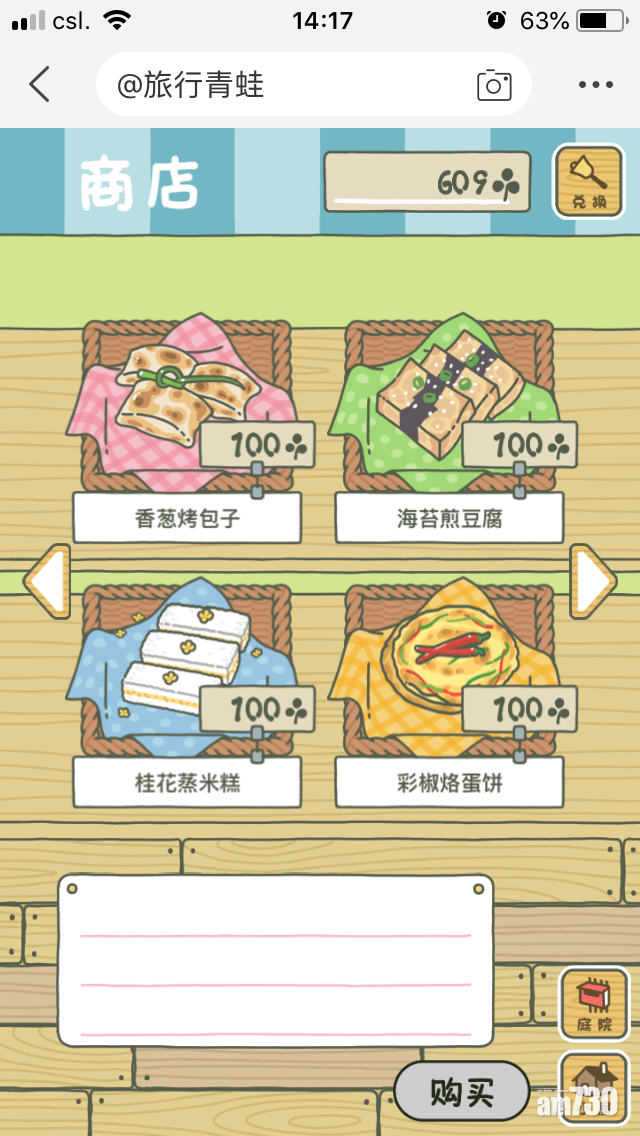The height and width of the screenshot is (1136, 640).
Task: Go to the 庭院 courtyard
Action: click(594, 1003)
